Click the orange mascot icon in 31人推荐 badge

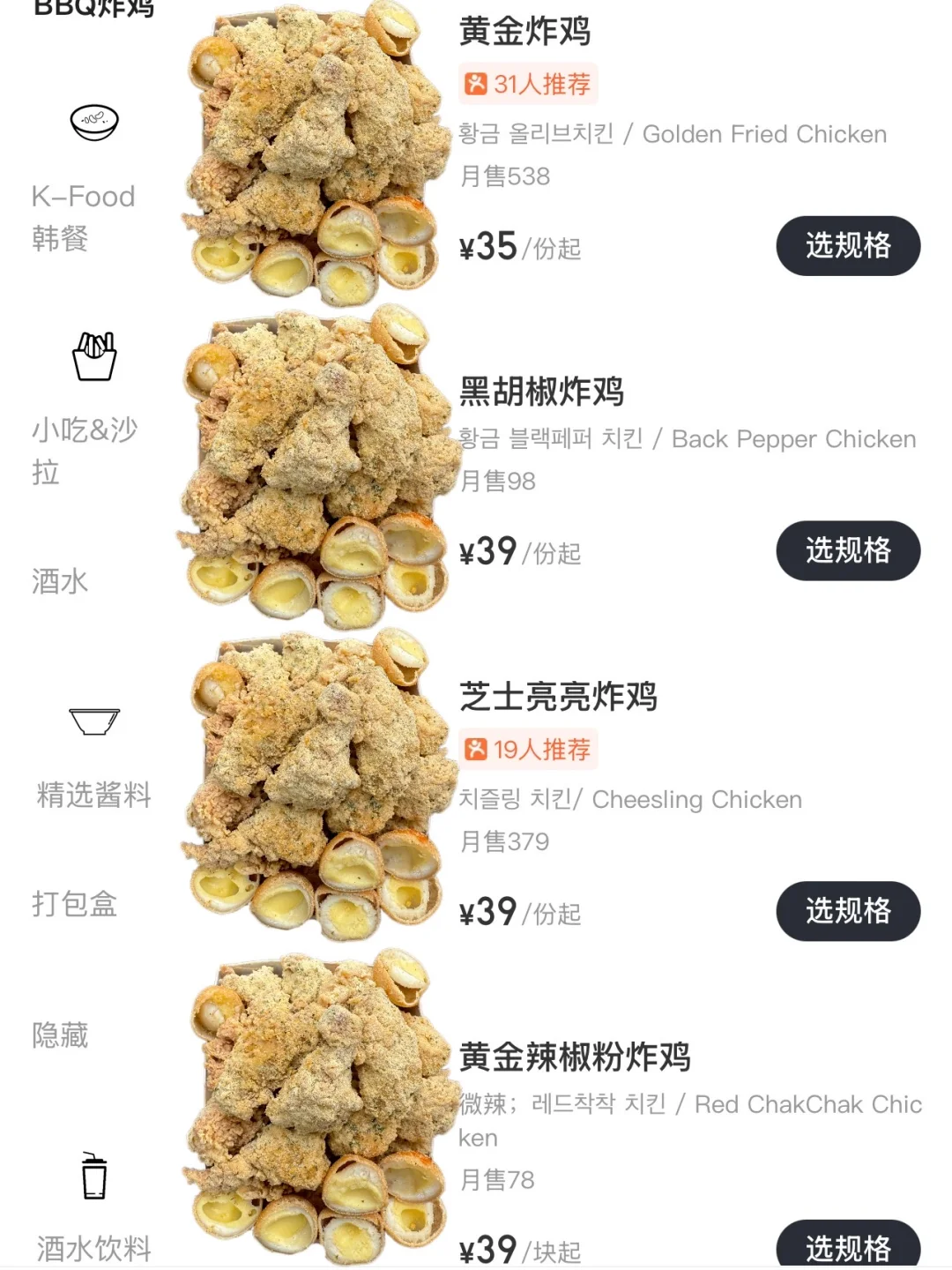[x=476, y=84]
